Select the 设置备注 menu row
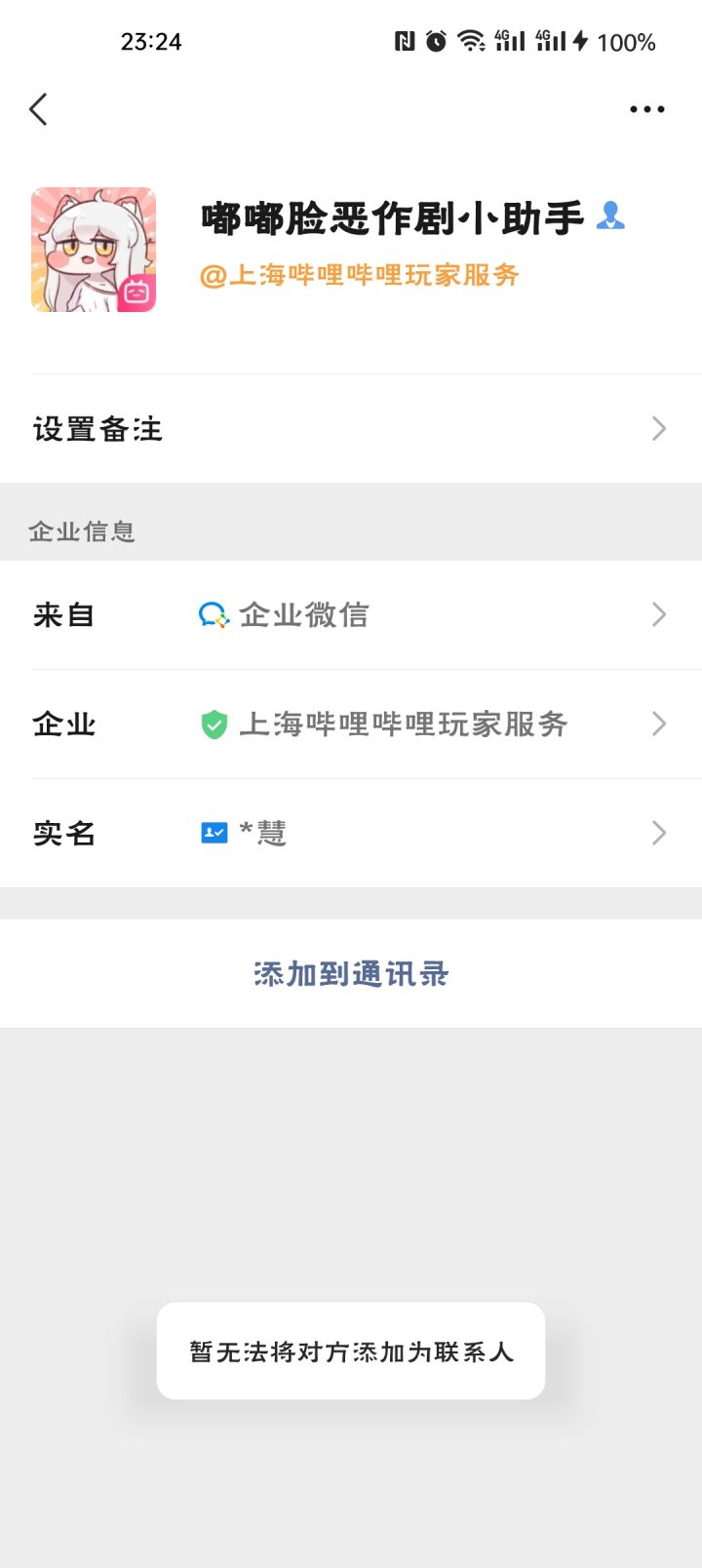This screenshot has height=1568, width=702. [97, 428]
